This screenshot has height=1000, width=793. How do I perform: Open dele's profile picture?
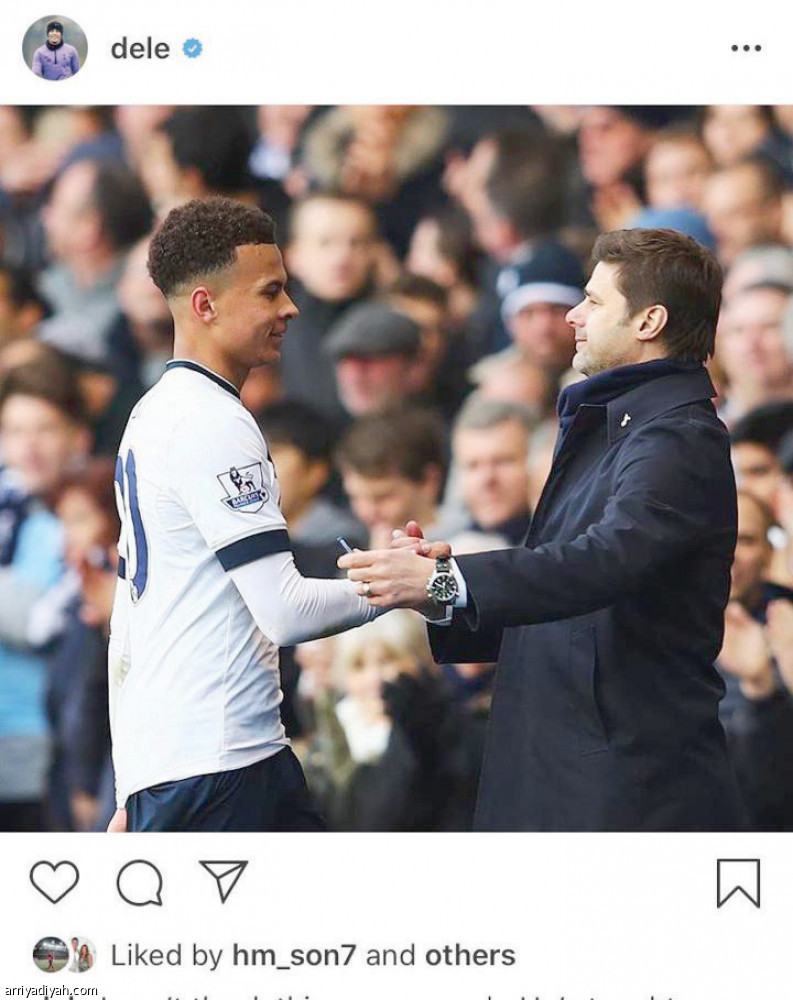(x=54, y=48)
